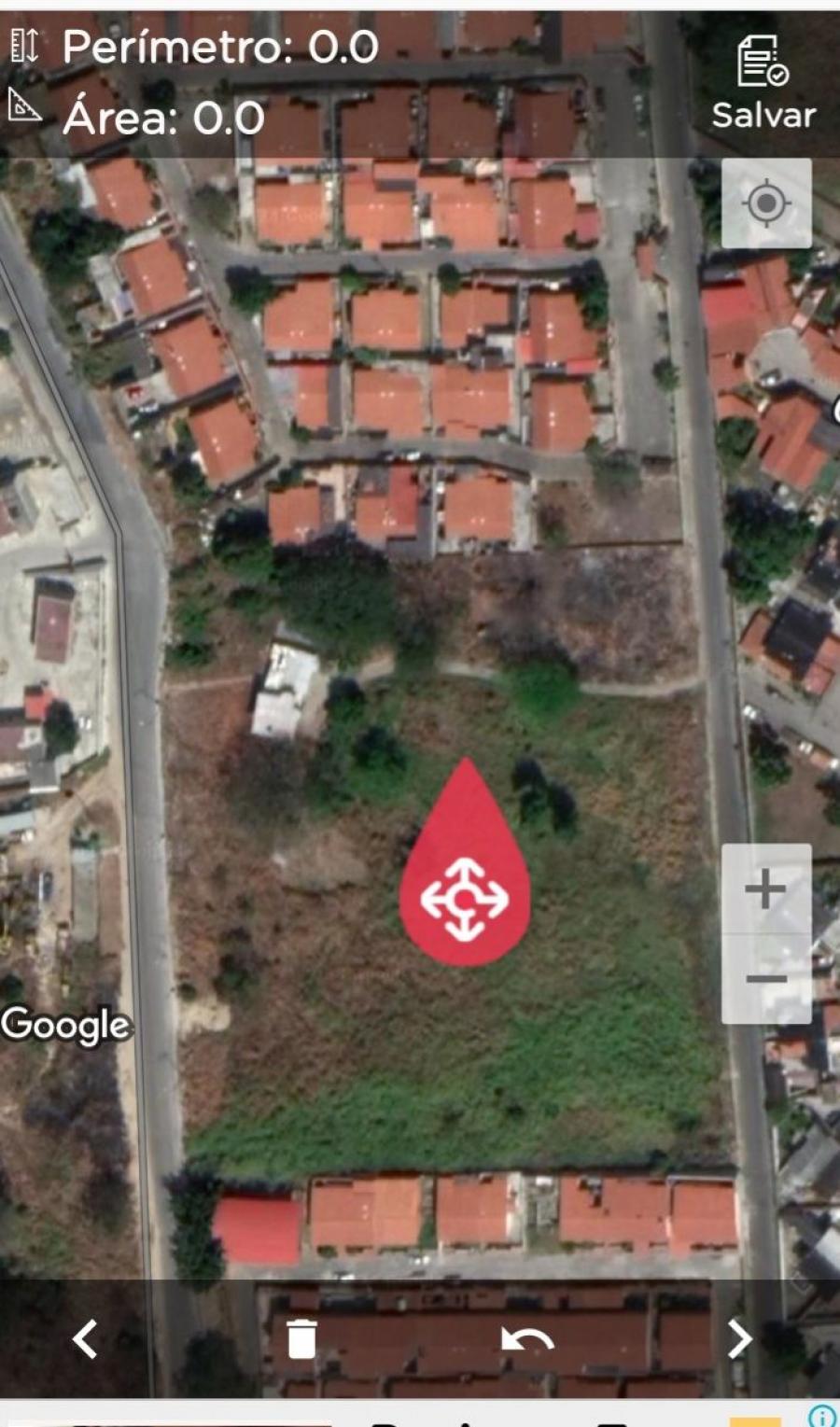Tap the red move marker pin
Image resolution: width=840 pixels, height=1427 pixels.
[x=465, y=861]
